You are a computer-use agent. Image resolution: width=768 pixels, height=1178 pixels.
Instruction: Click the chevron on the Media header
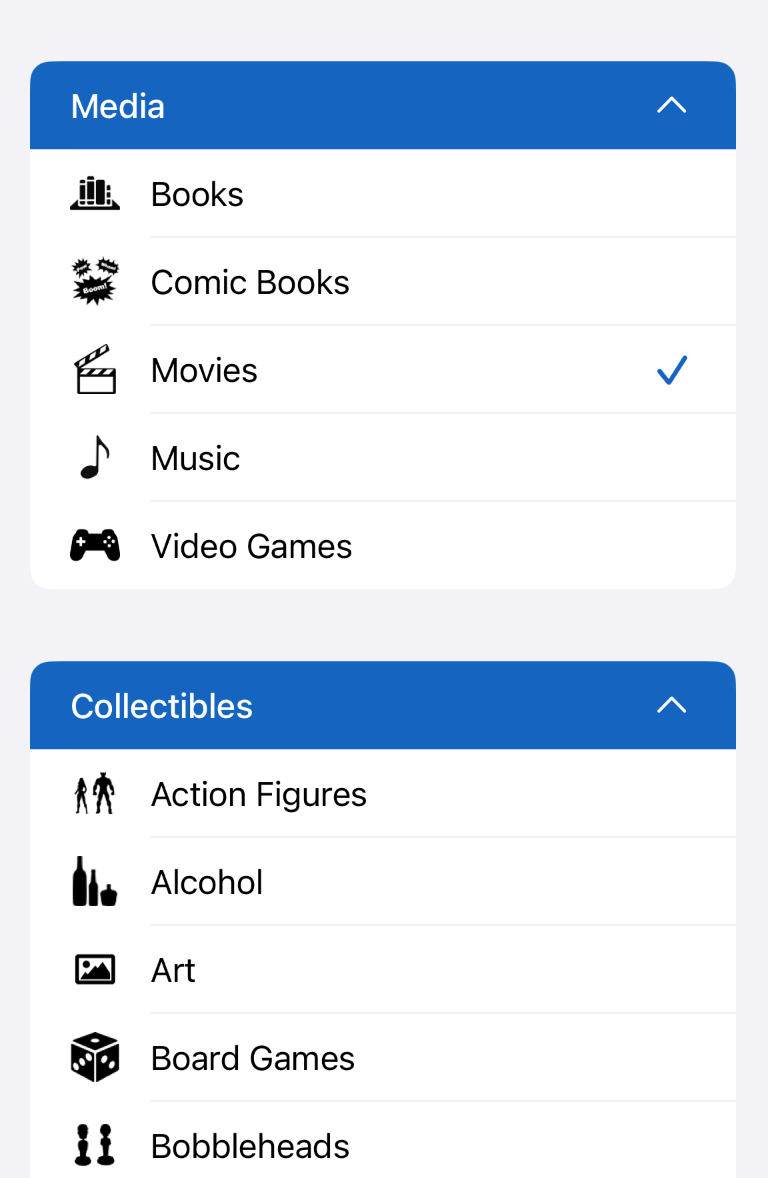click(x=671, y=105)
